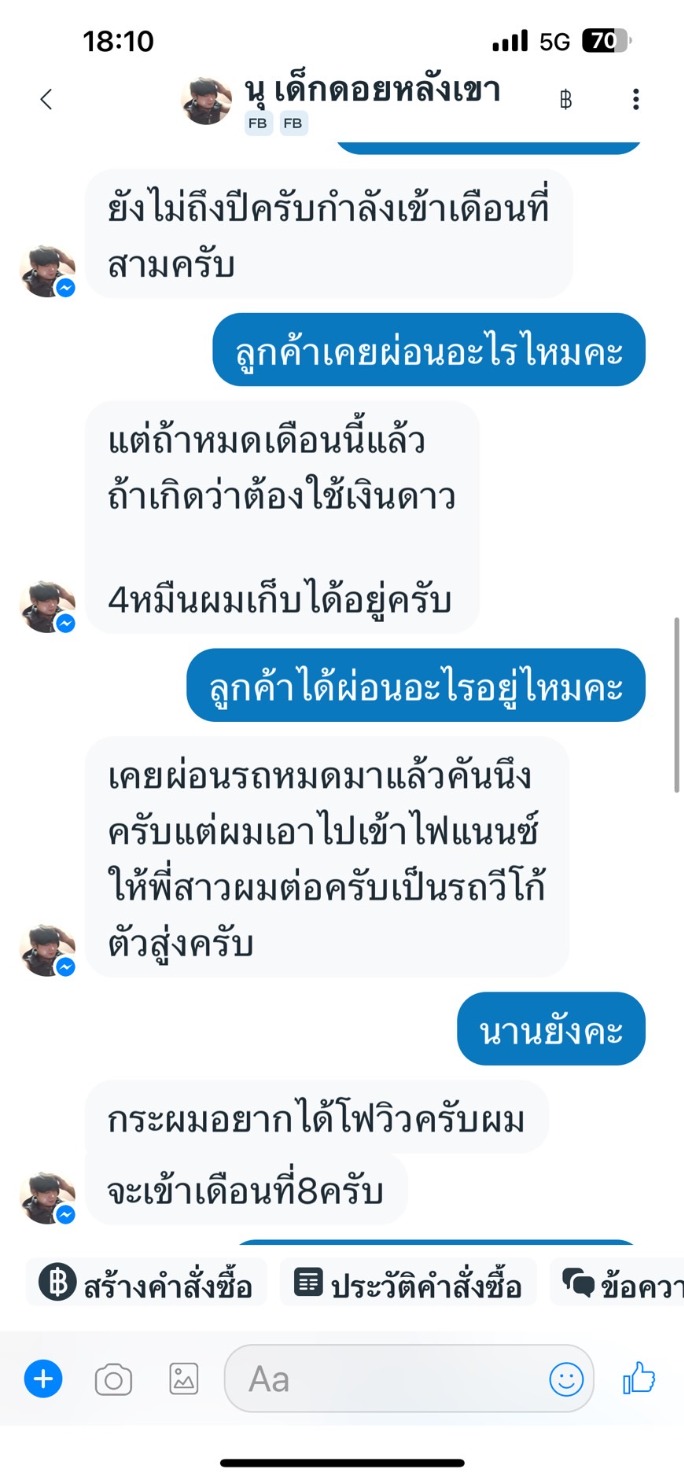The width and height of the screenshot is (684, 1480).
Task: Tap the สร้างคำสั่งซื้อ button
Action: (146, 1283)
